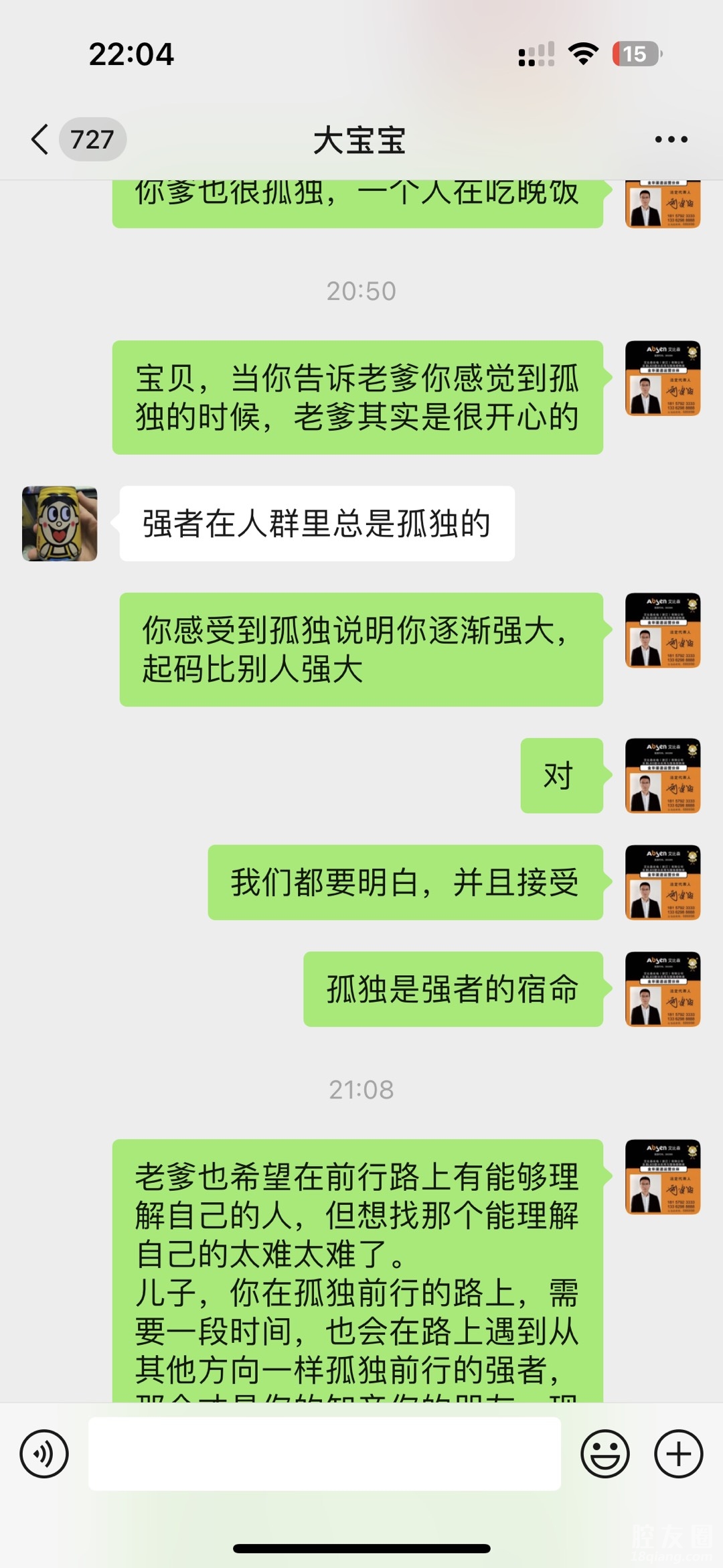Open own avatar beside message 对
Image resolution: width=723 pixels, height=1568 pixels.
663,776
